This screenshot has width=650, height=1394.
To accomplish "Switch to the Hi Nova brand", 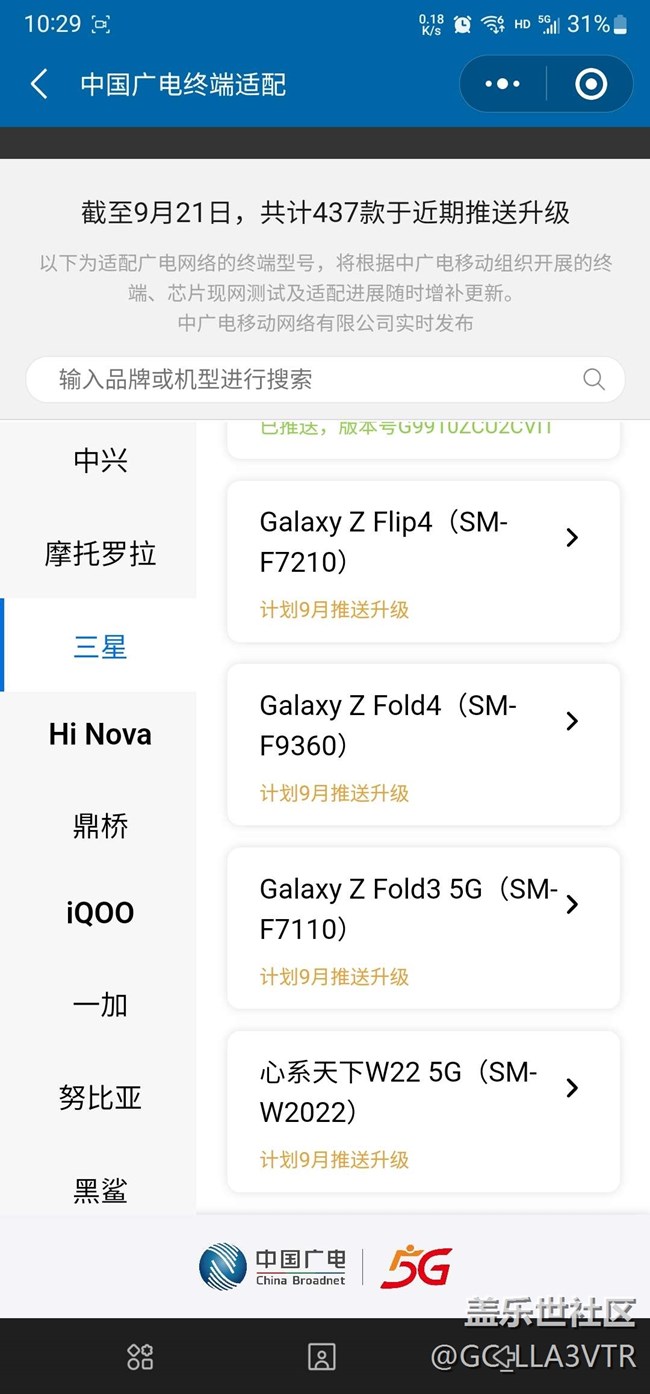I will [x=100, y=734].
